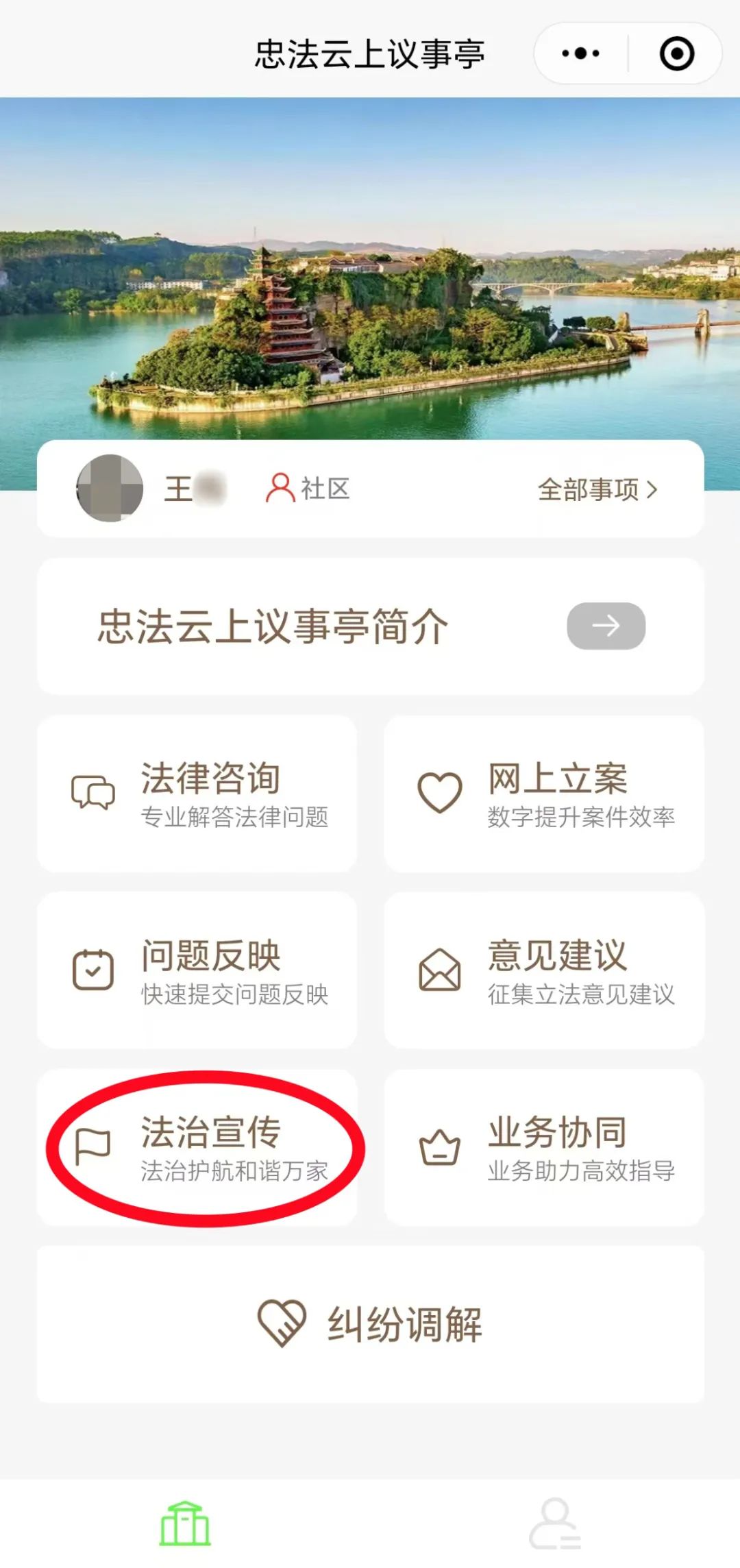Close the mini program with the circle button
The height and width of the screenshot is (1568, 740).
676,53
